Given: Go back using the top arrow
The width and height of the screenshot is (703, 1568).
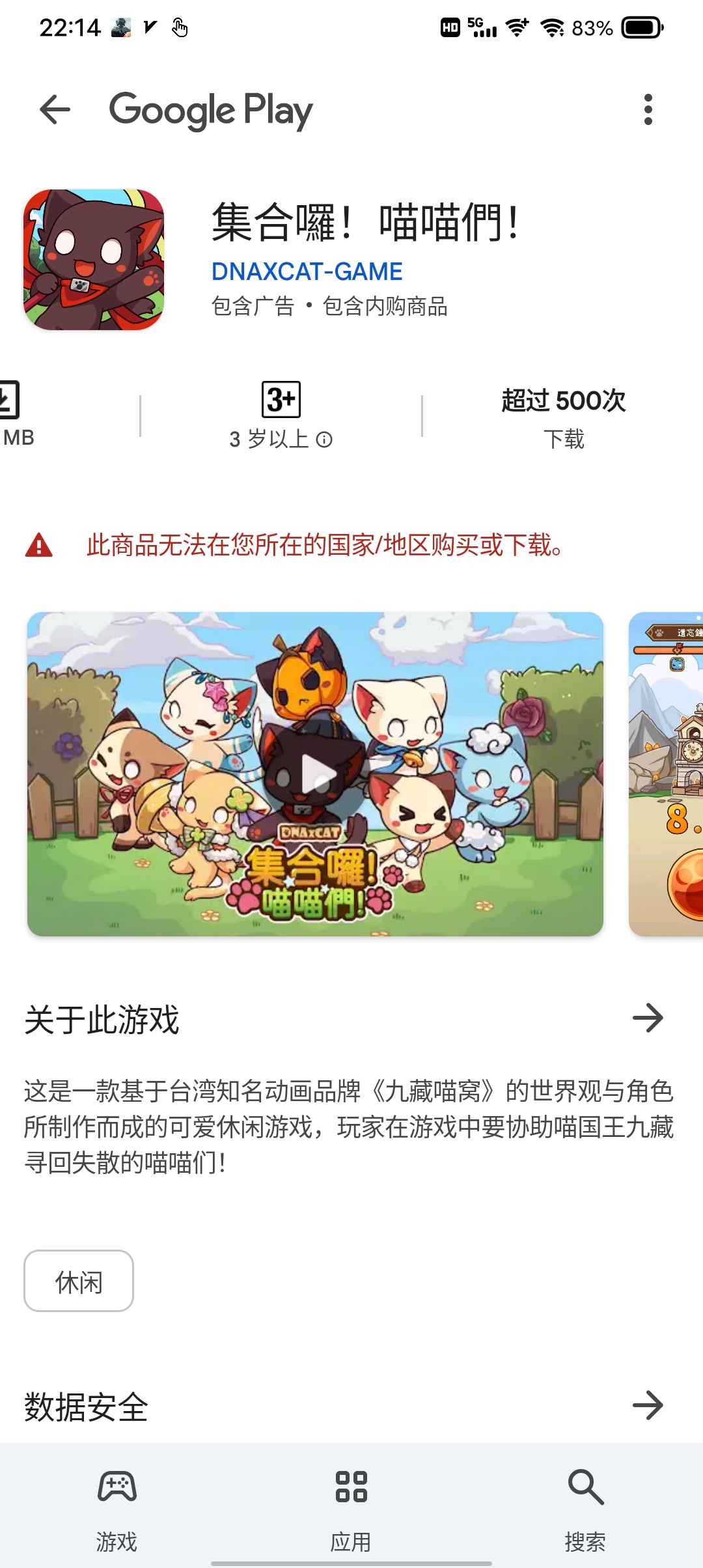Looking at the screenshot, I should (x=55, y=109).
